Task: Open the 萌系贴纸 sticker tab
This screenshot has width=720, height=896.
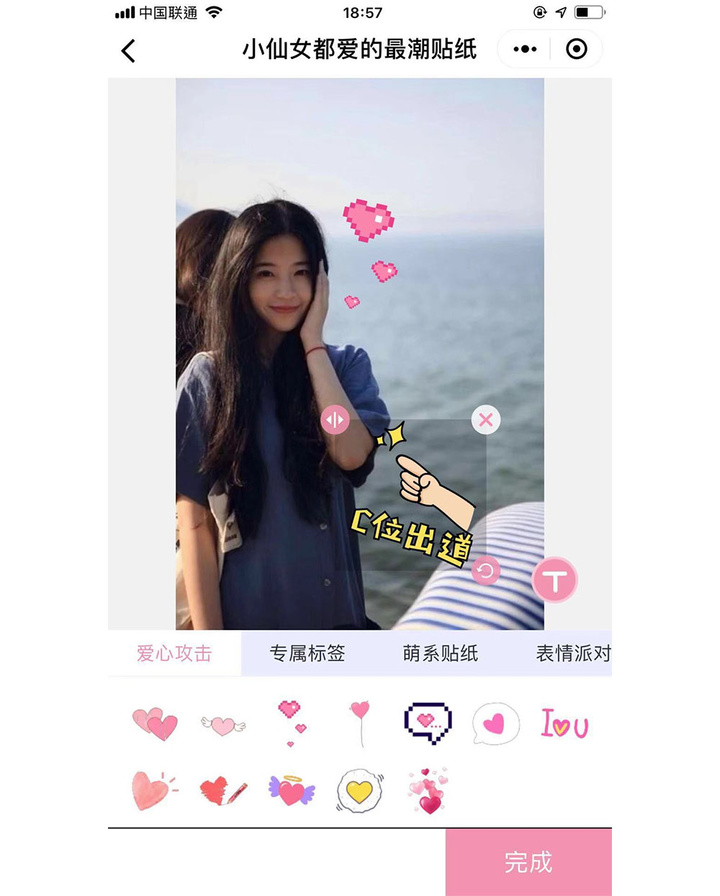Action: click(440, 654)
